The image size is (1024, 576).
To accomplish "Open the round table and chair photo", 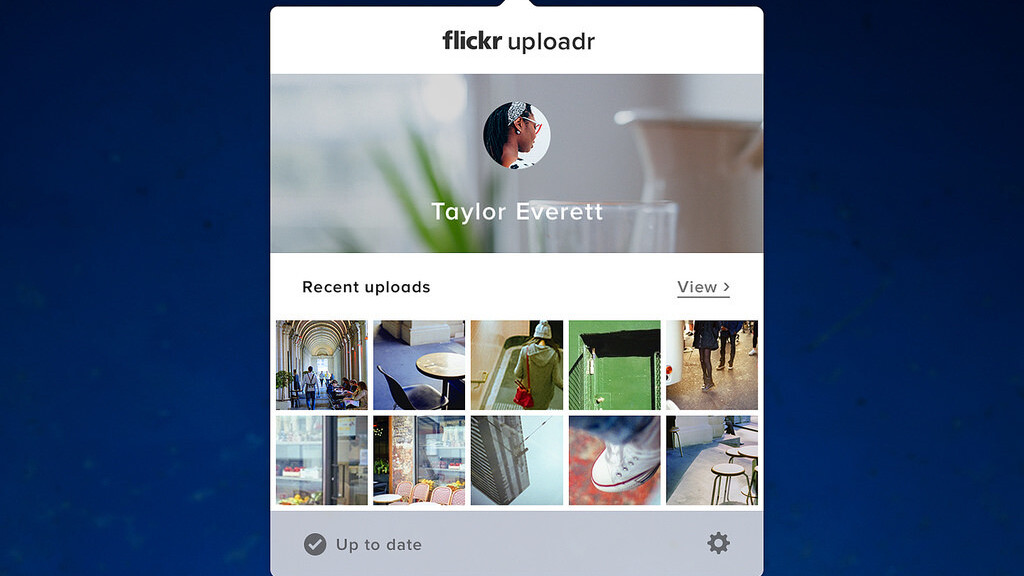I will (419, 365).
